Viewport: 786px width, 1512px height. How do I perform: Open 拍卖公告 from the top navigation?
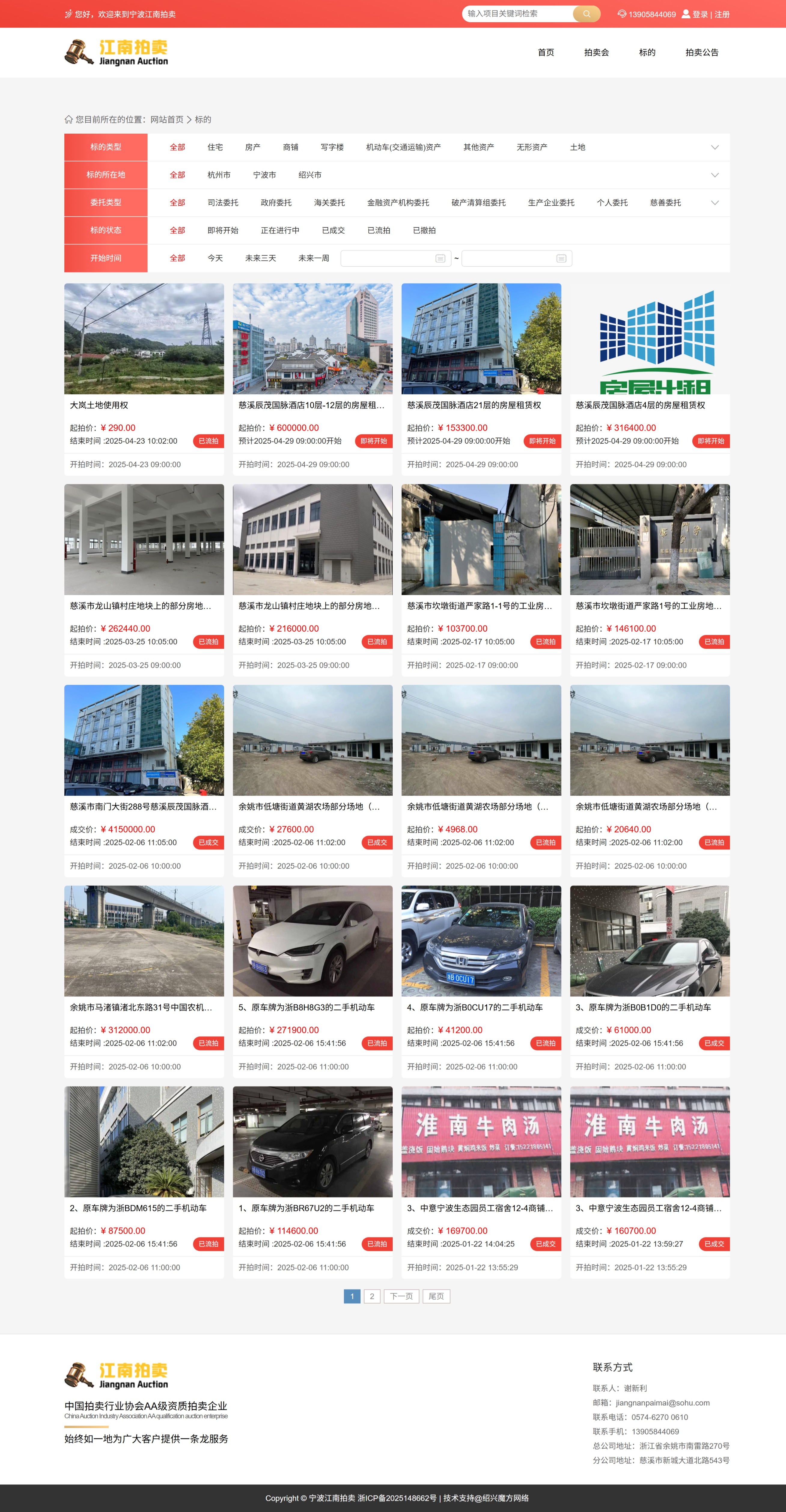tap(702, 52)
